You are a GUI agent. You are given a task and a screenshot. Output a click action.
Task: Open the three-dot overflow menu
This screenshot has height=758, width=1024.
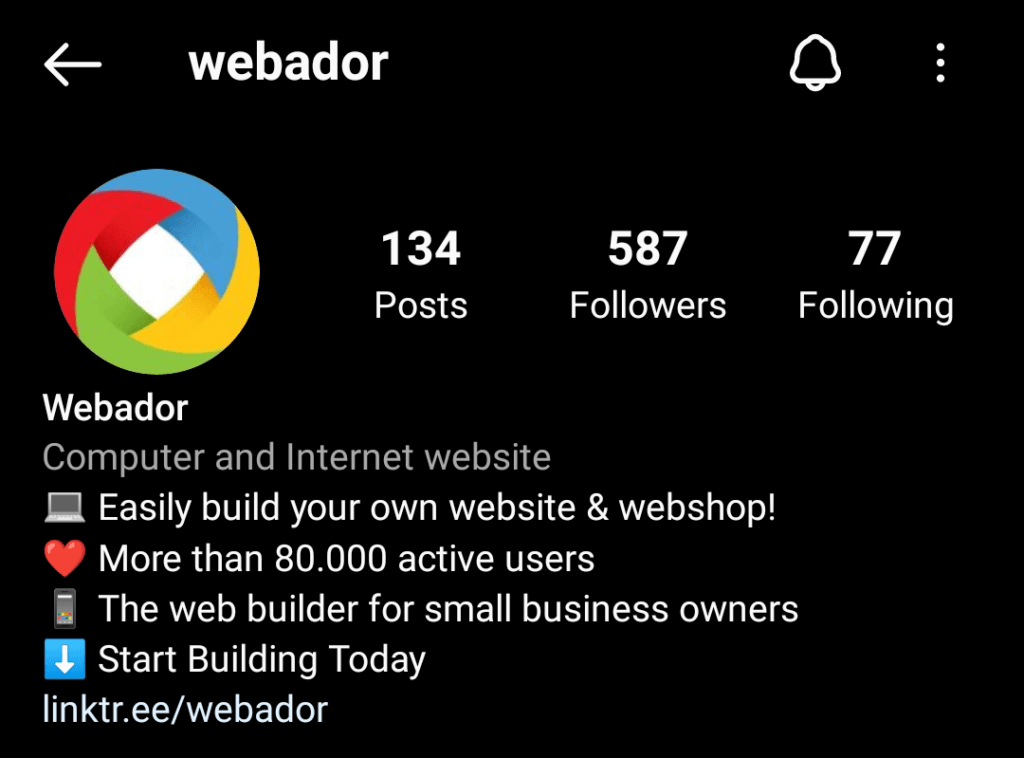940,65
